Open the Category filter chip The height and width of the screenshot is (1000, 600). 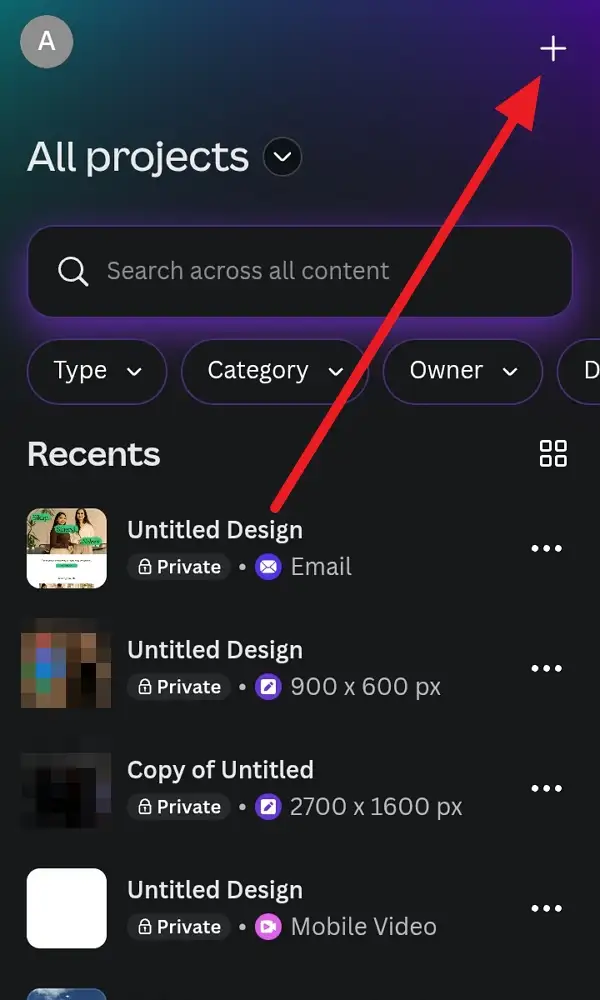pos(274,371)
